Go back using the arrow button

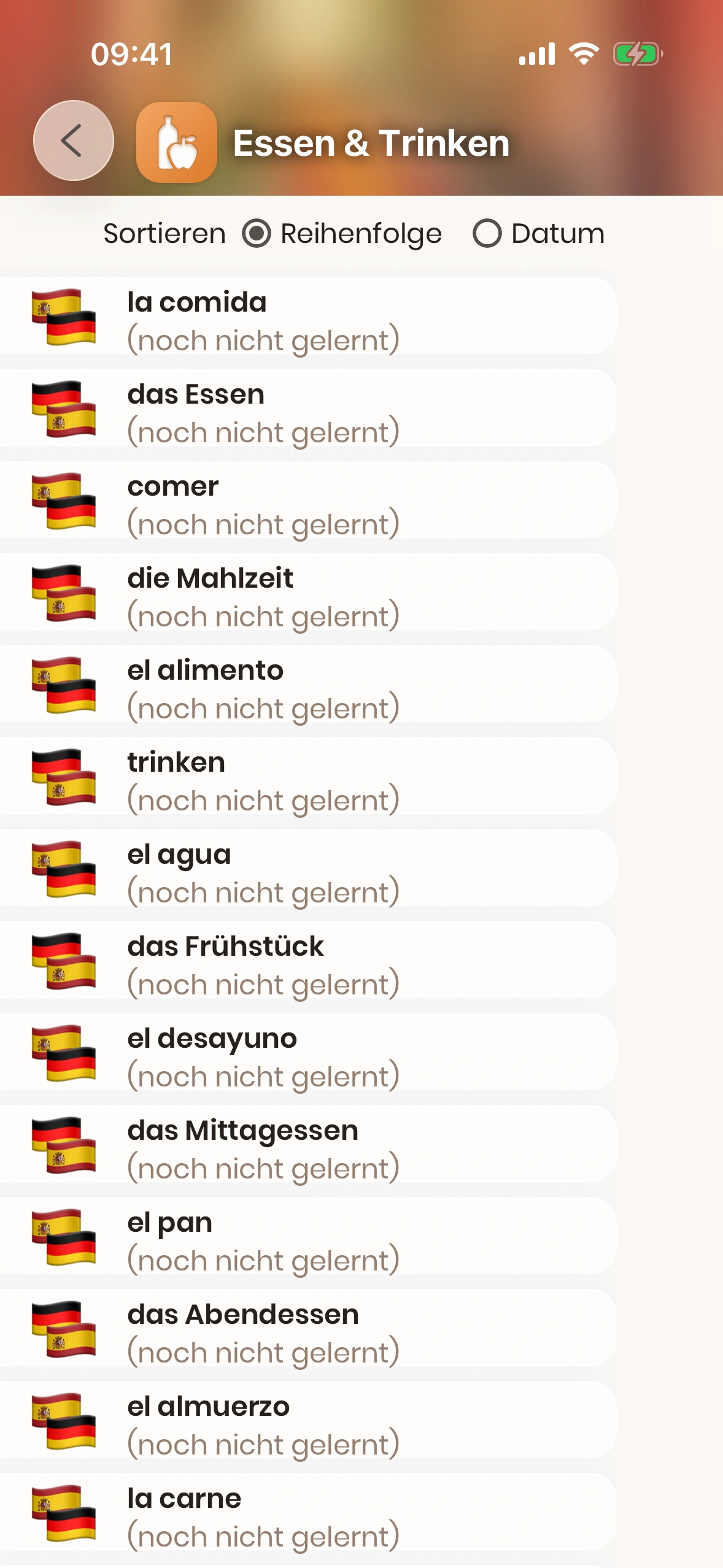click(73, 140)
